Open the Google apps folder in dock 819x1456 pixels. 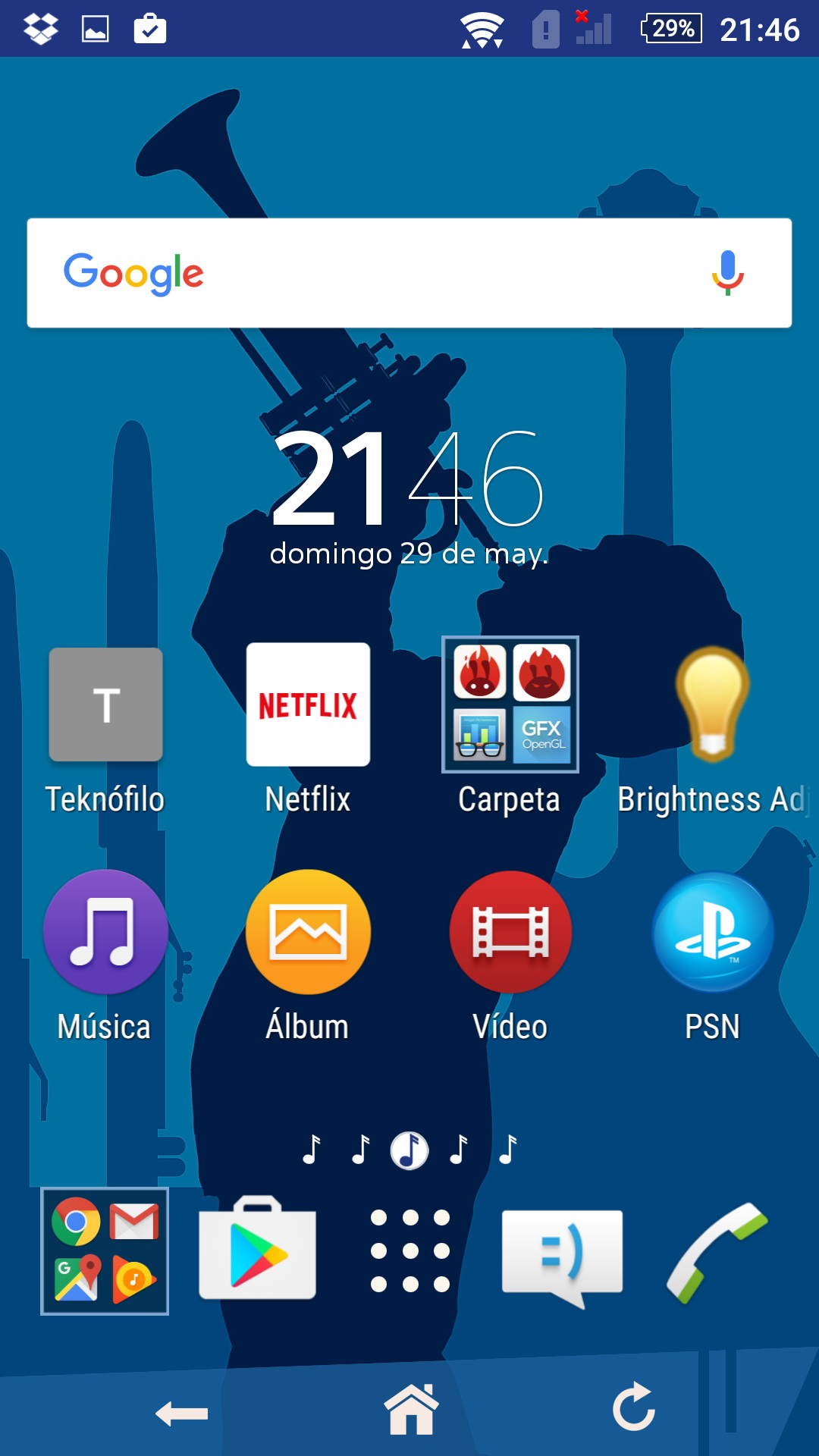[105, 1251]
